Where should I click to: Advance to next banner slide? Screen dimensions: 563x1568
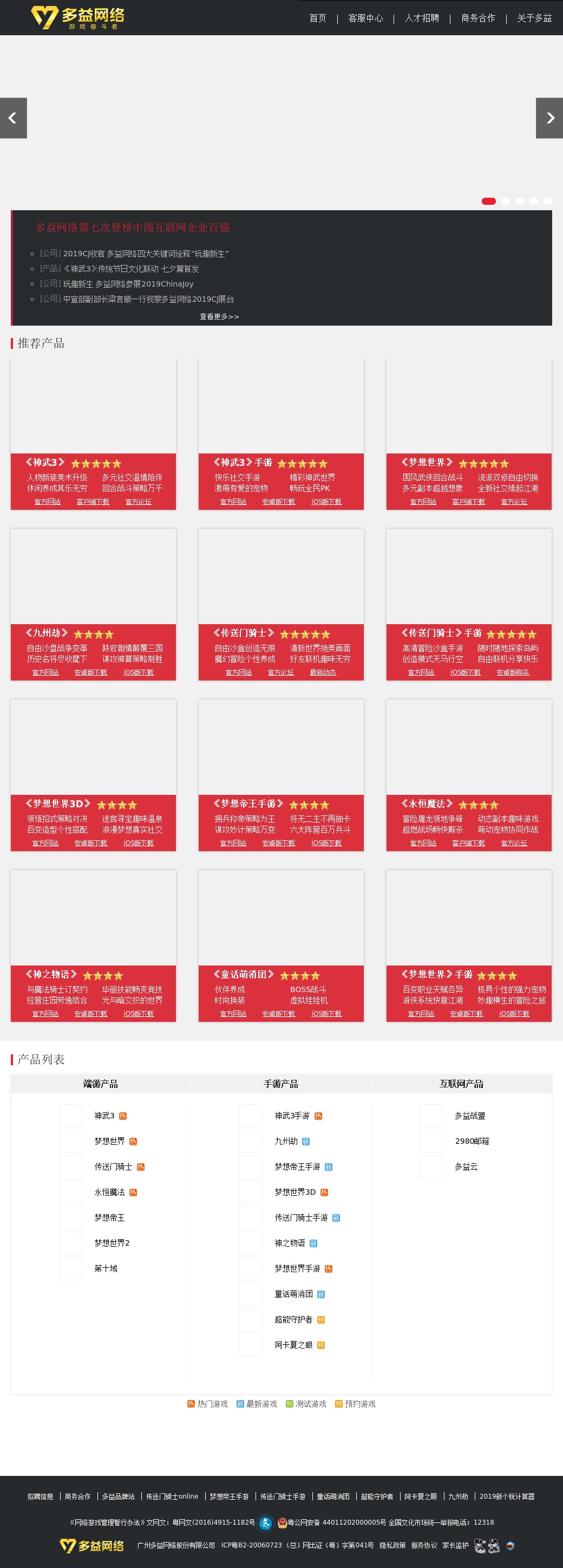point(549,118)
